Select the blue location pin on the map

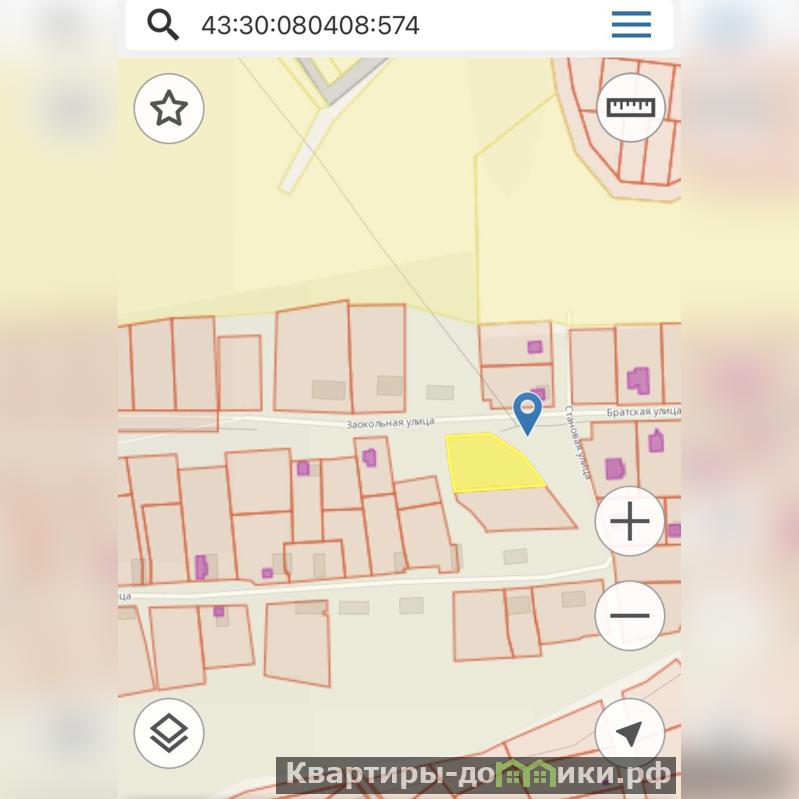point(527,411)
